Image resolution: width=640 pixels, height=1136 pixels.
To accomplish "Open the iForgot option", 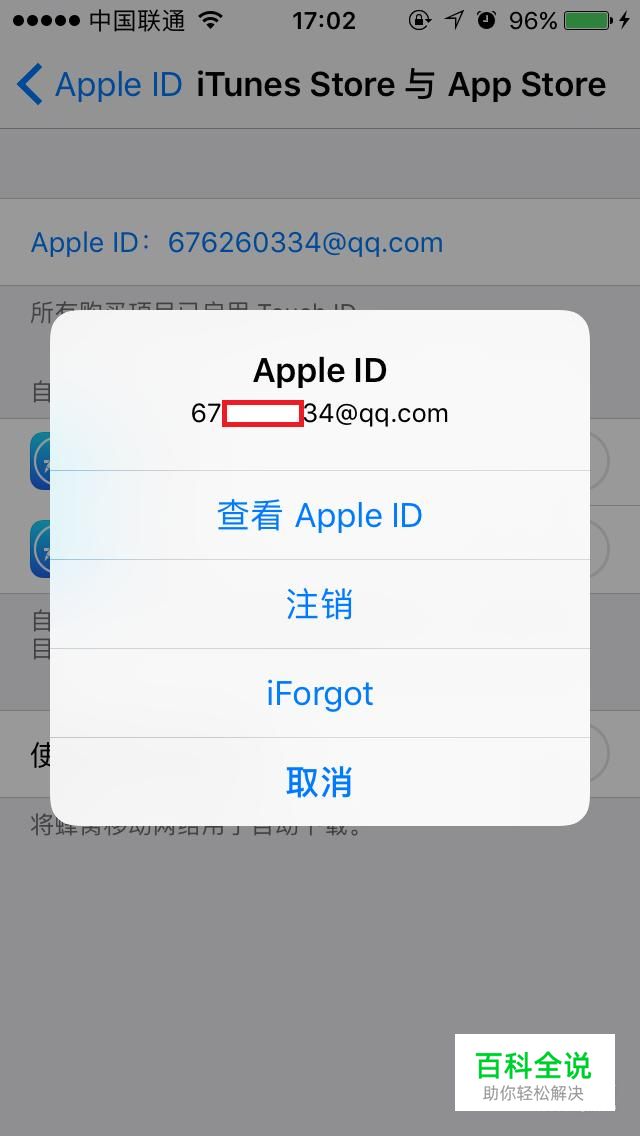I will pos(320,693).
